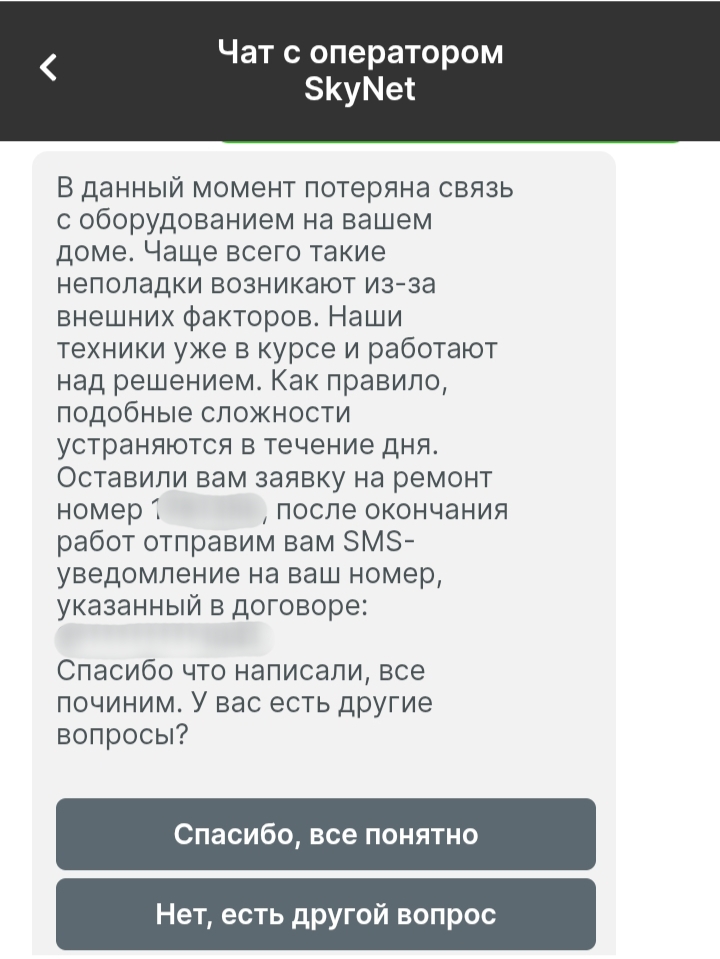The image size is (720, 959).
Task: Go back from the SkyNet operator chat
Action: tap(48, 68)
